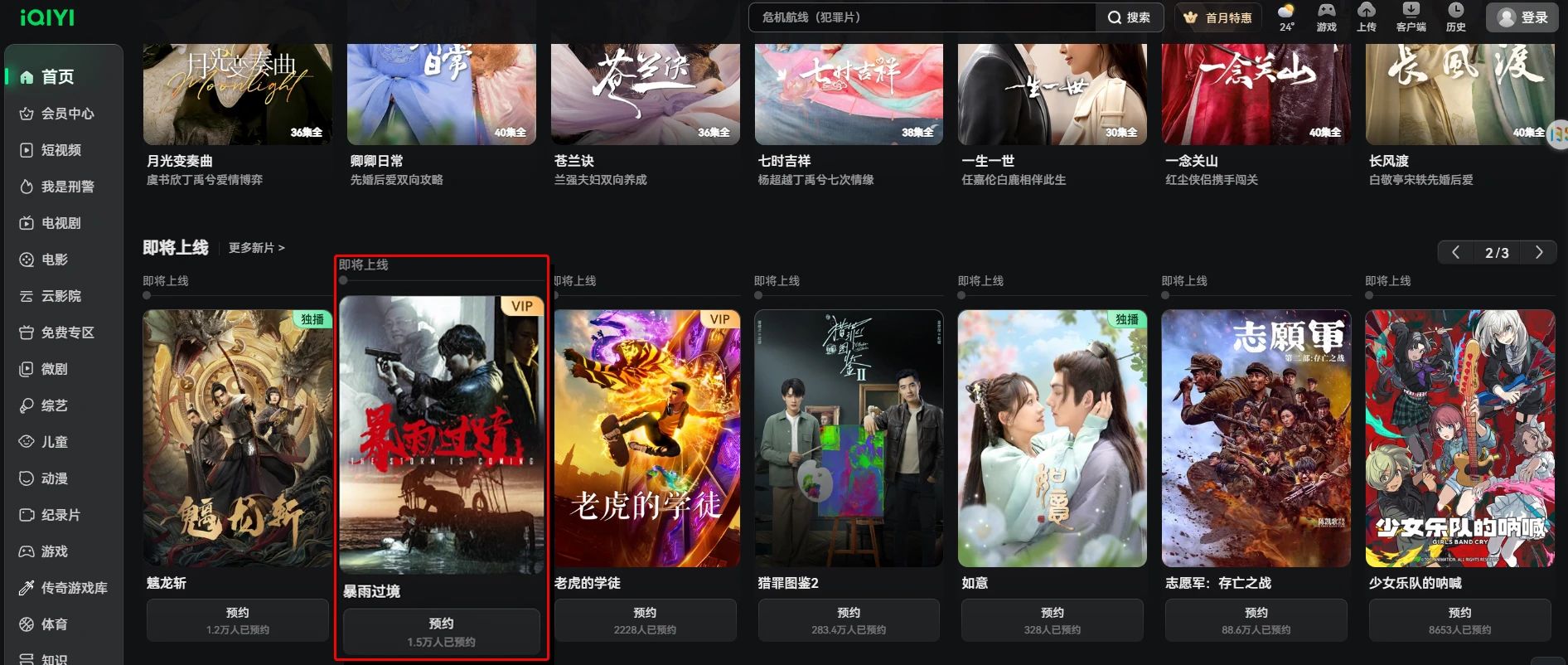Reserve 志愿军：存亡之战 via 预约
The image size is (1568, 665).
coord(1256,620)
